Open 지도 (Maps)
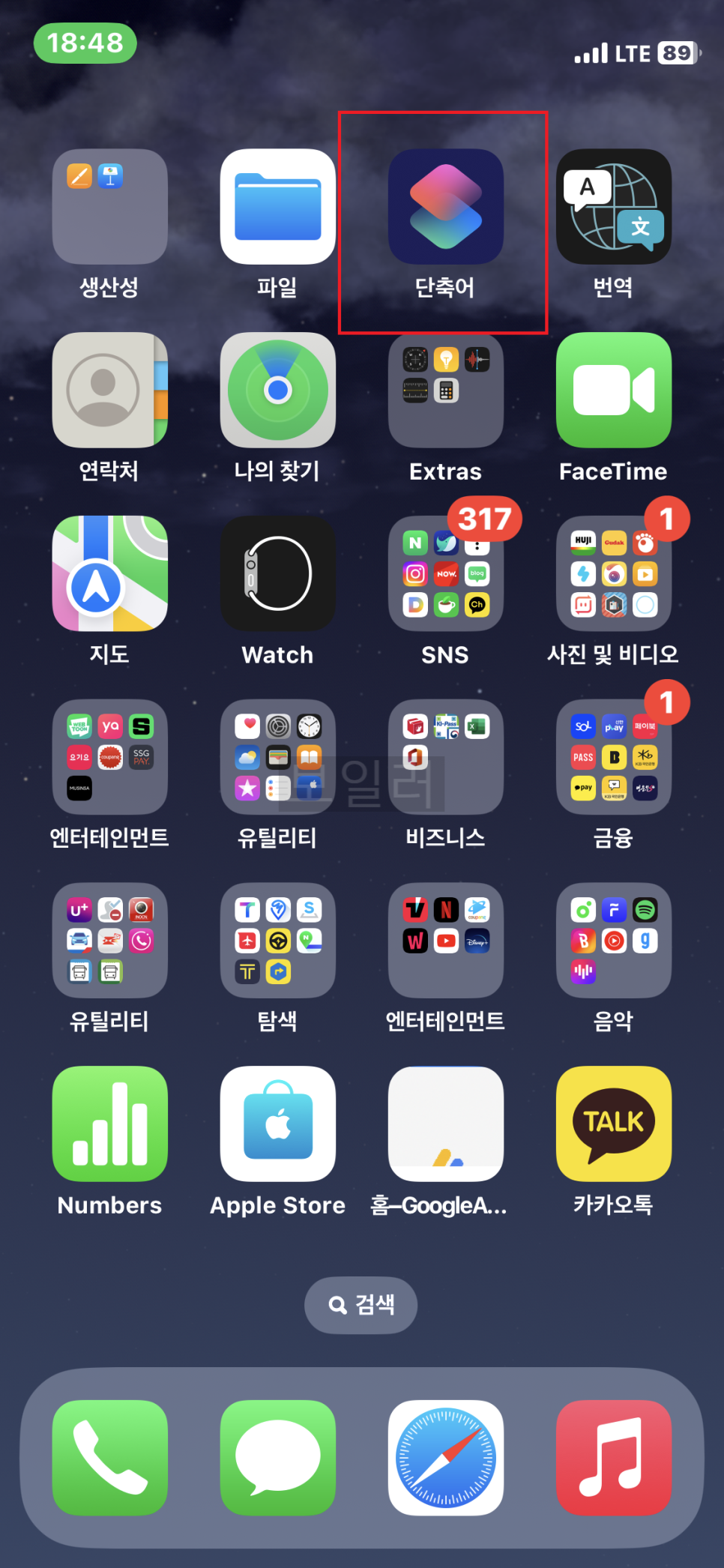 click(x=110, y=573)
